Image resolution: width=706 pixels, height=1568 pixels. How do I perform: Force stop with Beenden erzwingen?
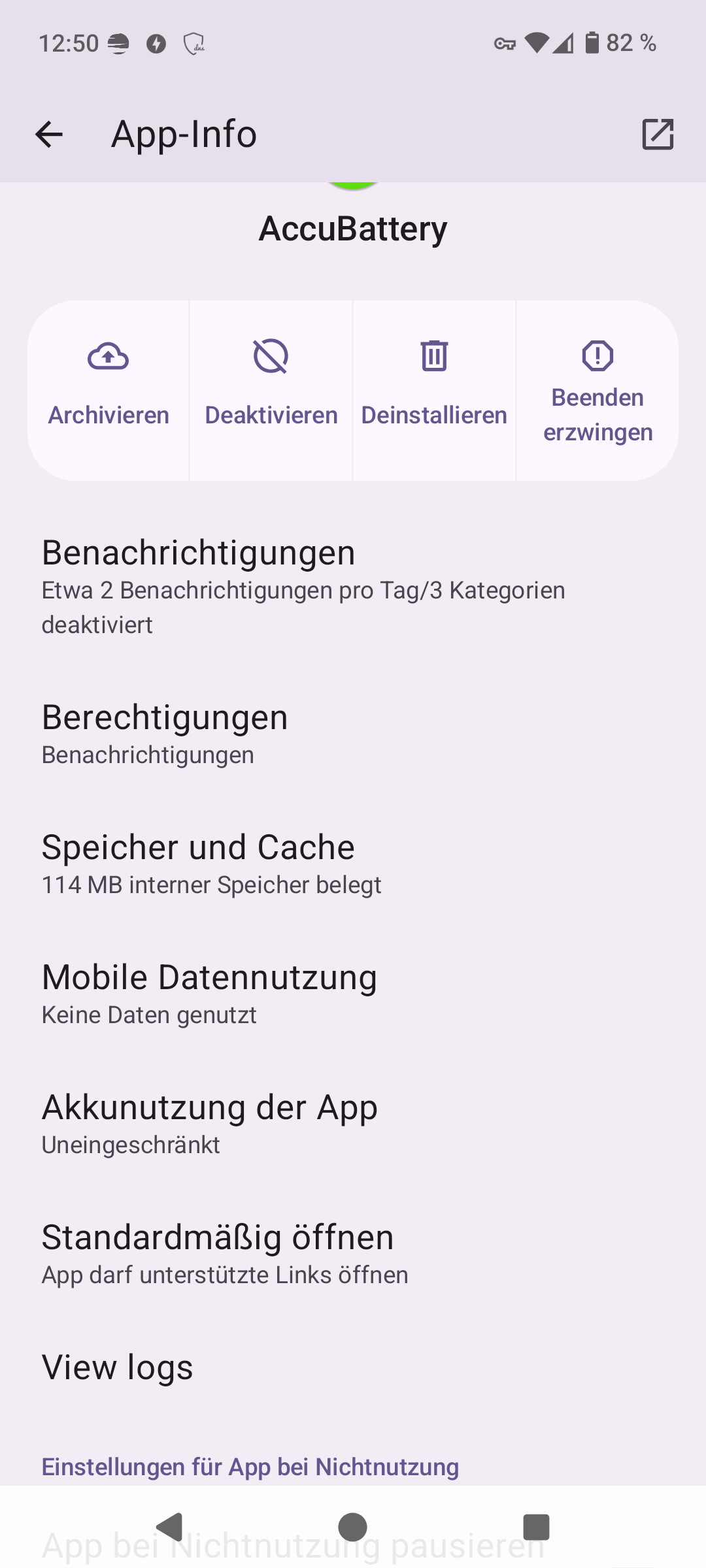pyautogui.click(x=597, y=391)
